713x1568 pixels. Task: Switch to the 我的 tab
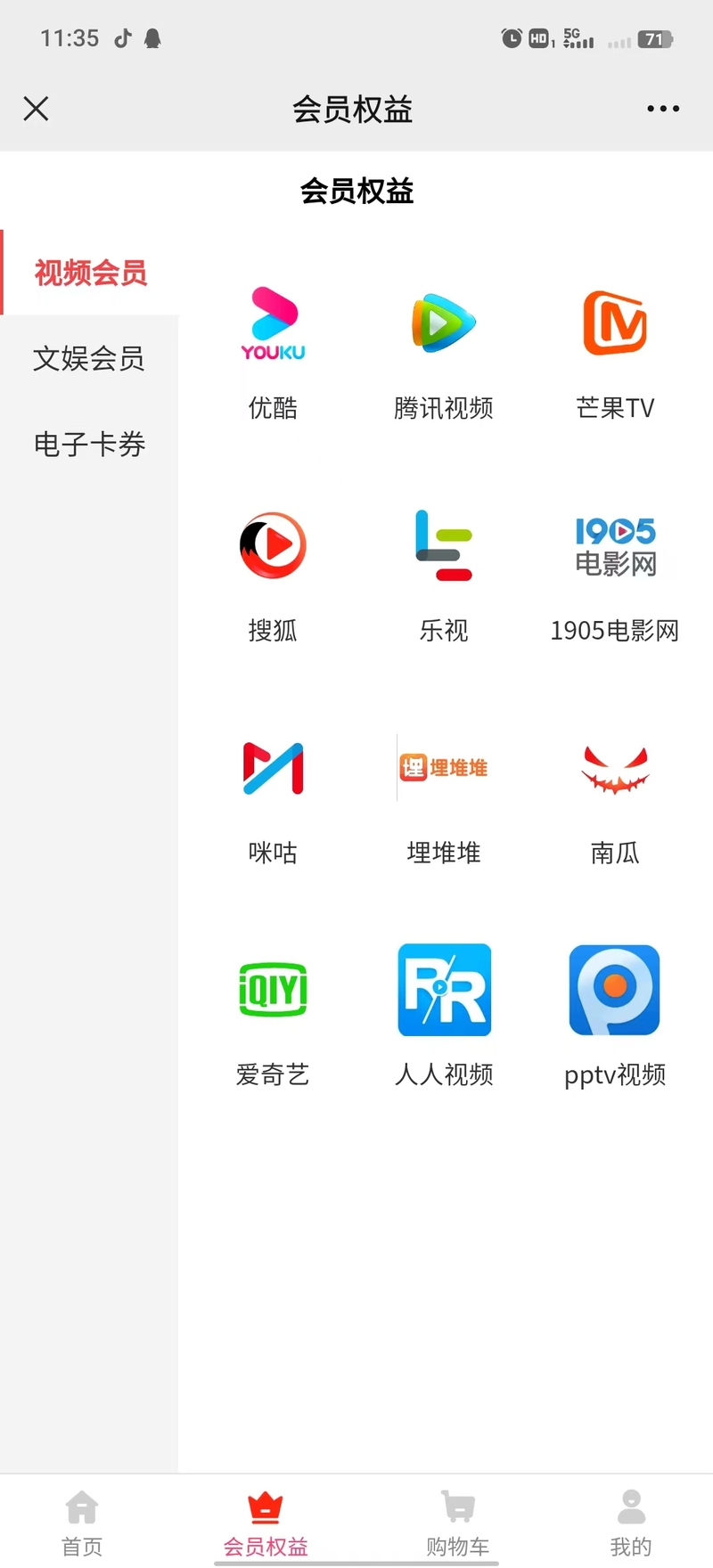631,1523
